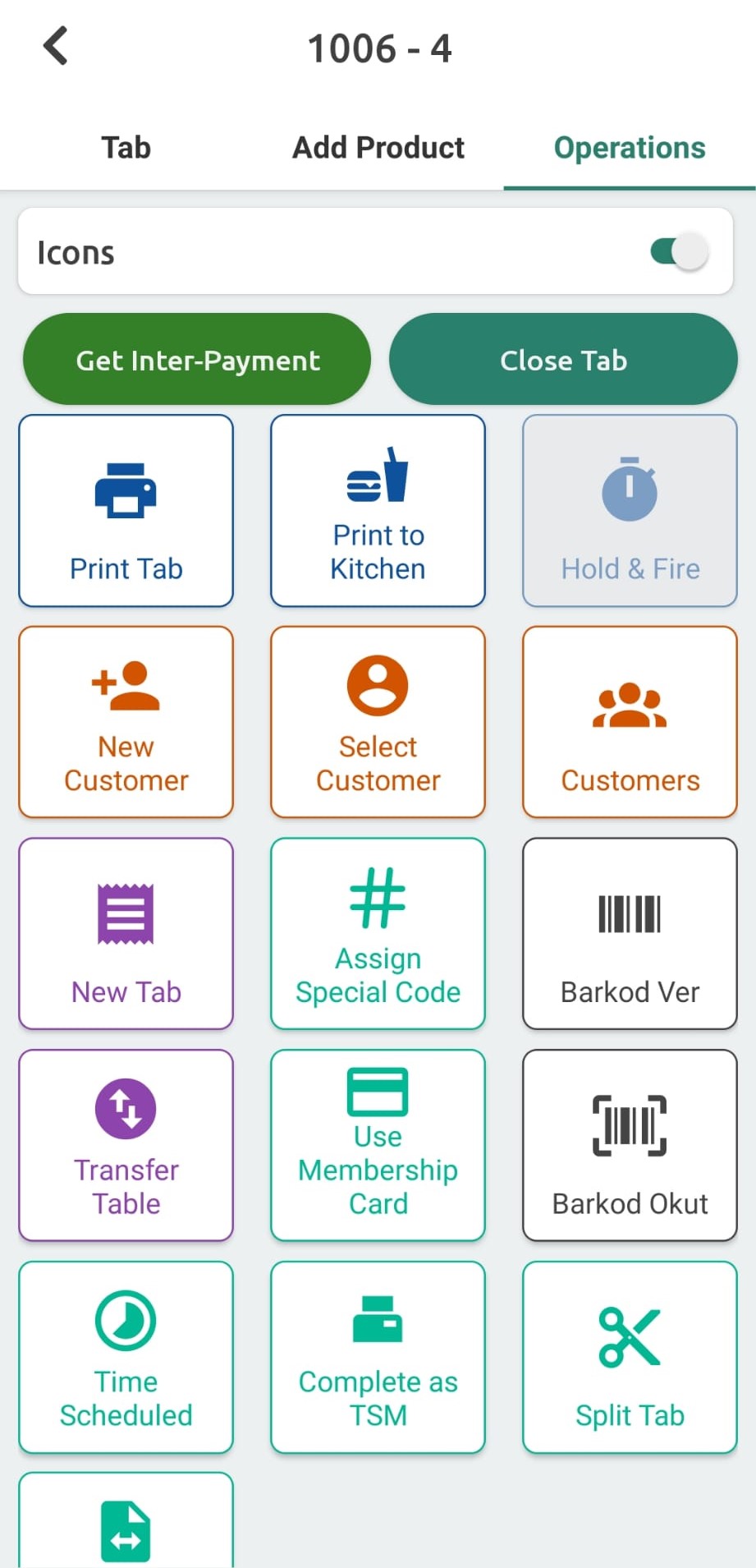Screen dimensions: 756x1568
Task: Split the bill with Split Tab
Action: [630, 1357]
